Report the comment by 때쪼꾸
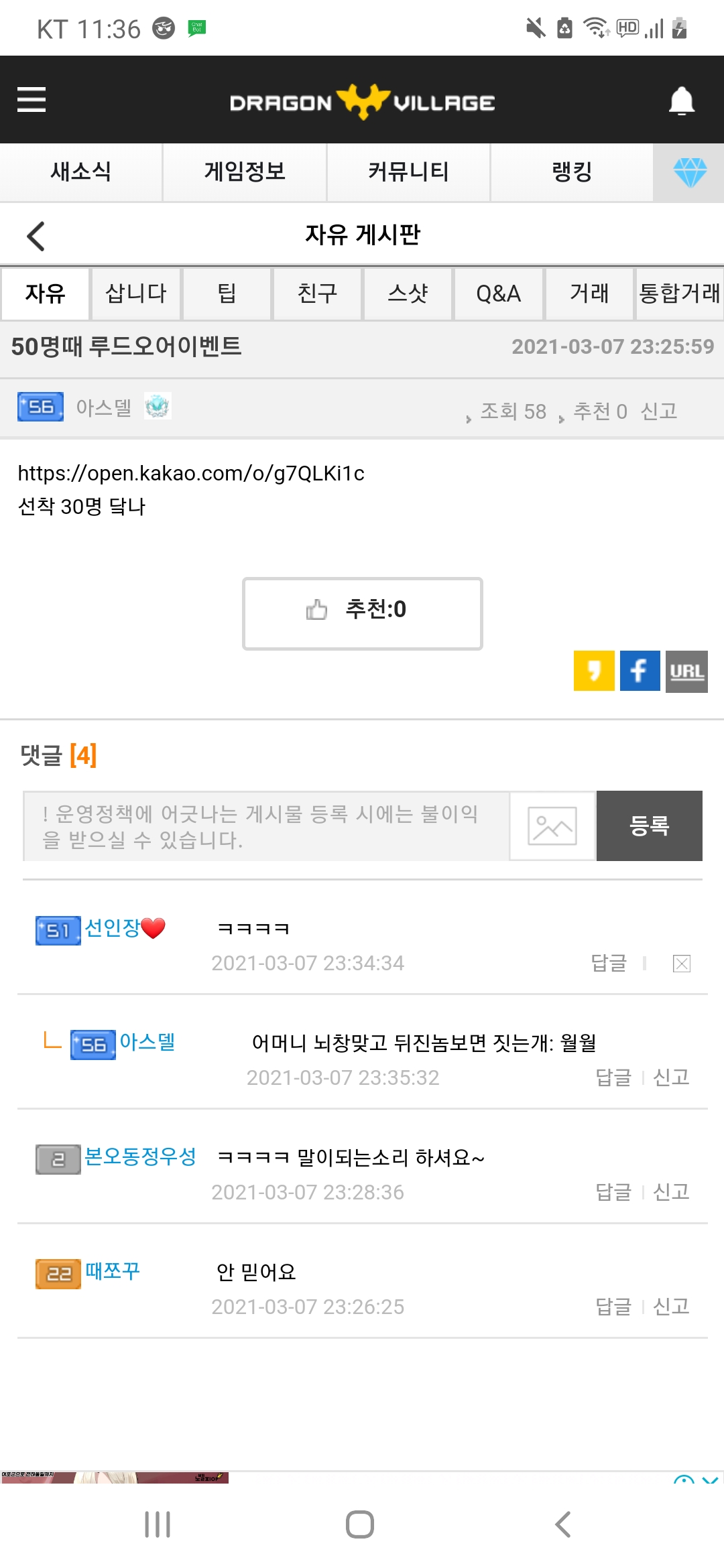Image resolution: width=724 pixels, height=1568 pixels. (671, 1306)
